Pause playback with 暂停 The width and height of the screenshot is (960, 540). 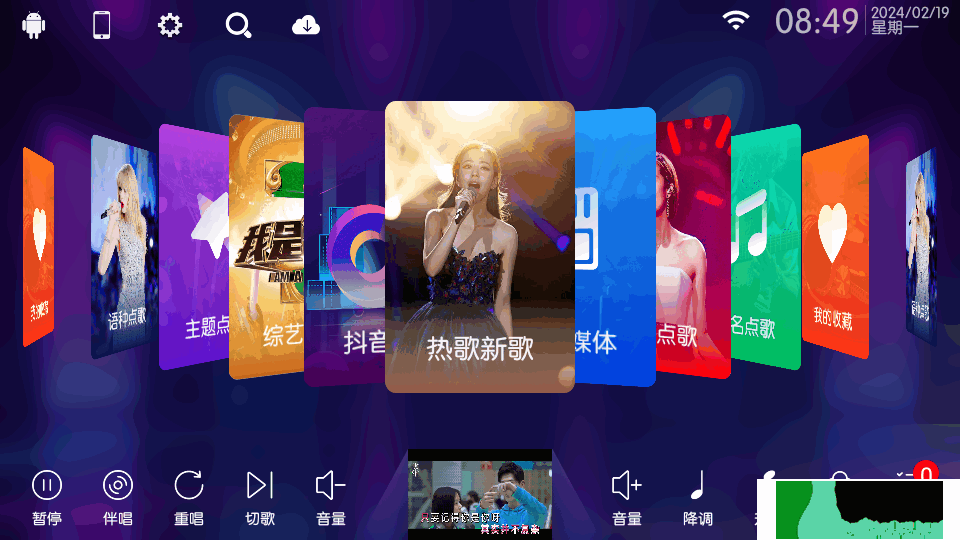coord(47,495)
